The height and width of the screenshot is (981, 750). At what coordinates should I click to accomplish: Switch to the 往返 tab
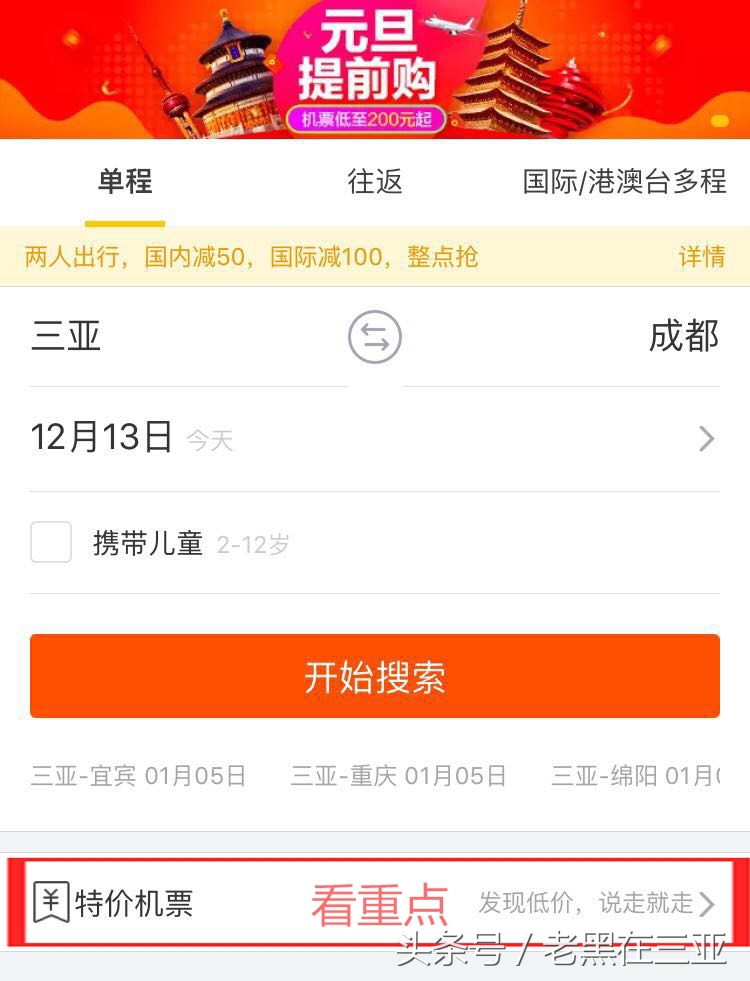[x=374, y=183]
